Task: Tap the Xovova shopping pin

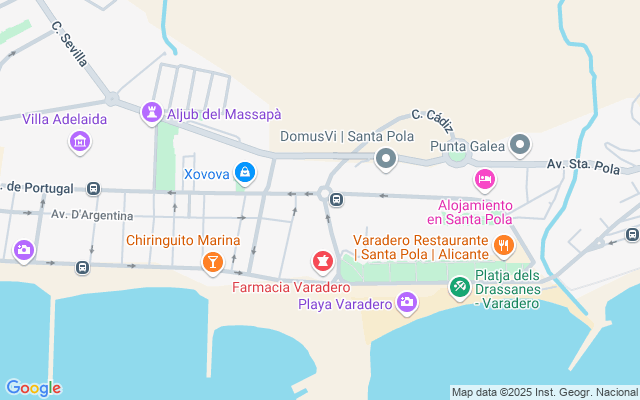Action: 245,173
